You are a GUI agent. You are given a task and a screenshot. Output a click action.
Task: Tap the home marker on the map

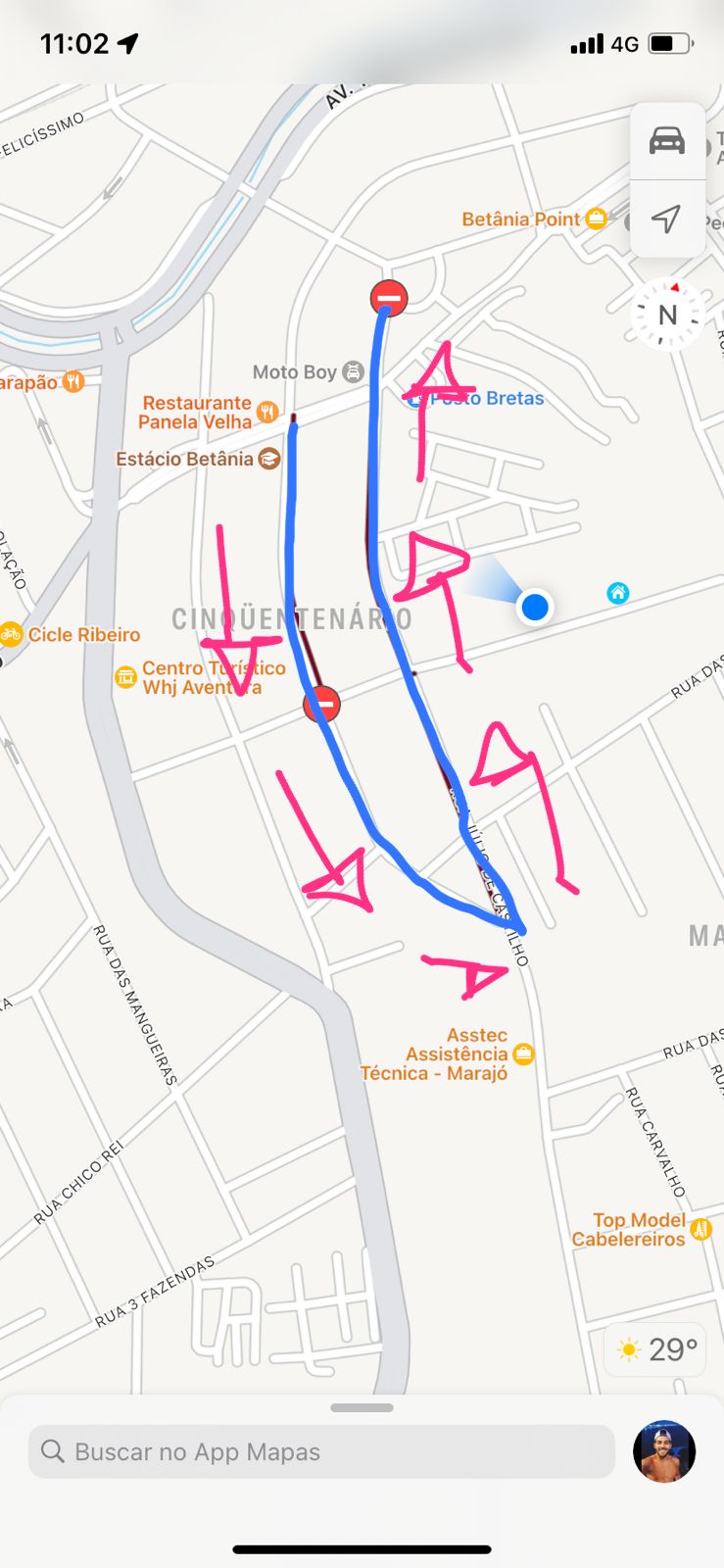click(x=617, y=593)
